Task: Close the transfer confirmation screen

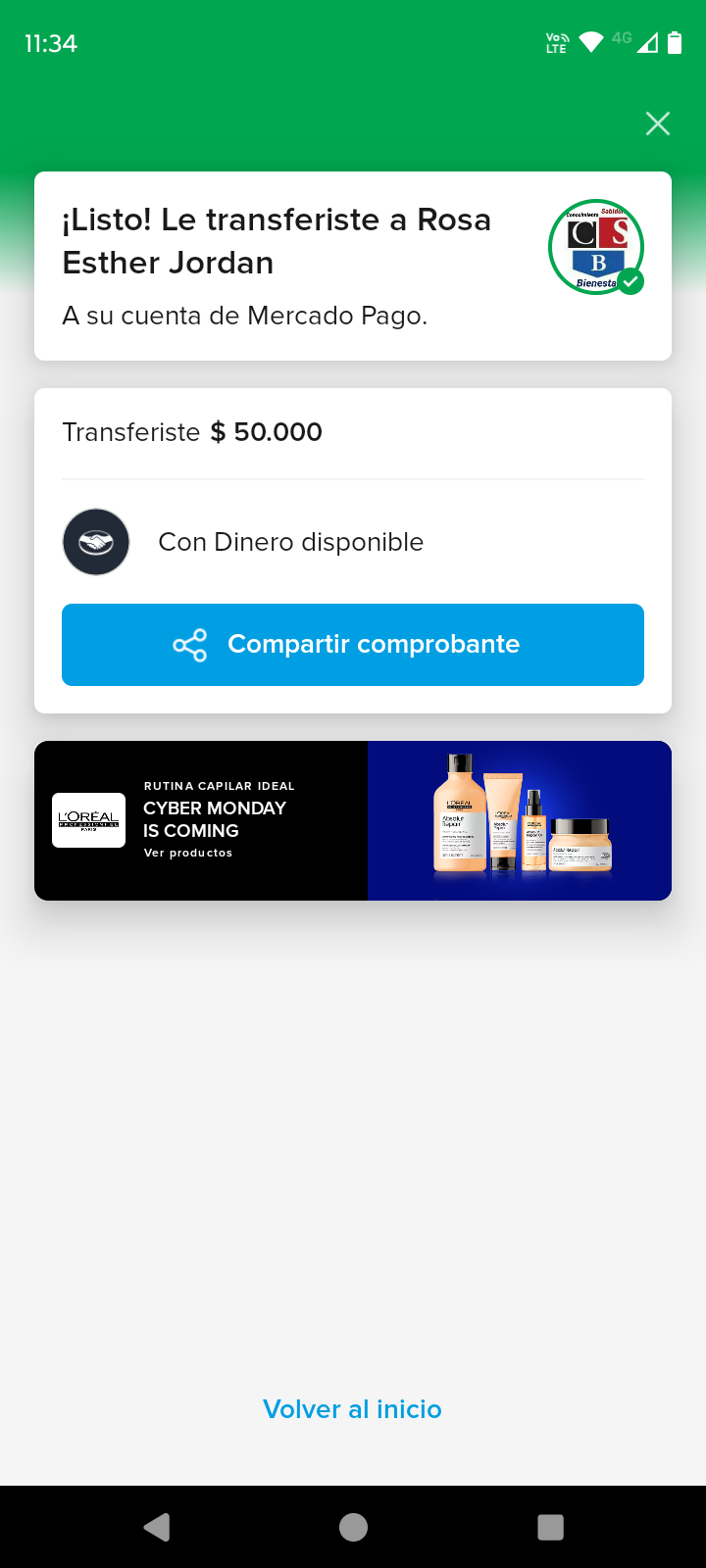Action: click(x=658, y=123)
